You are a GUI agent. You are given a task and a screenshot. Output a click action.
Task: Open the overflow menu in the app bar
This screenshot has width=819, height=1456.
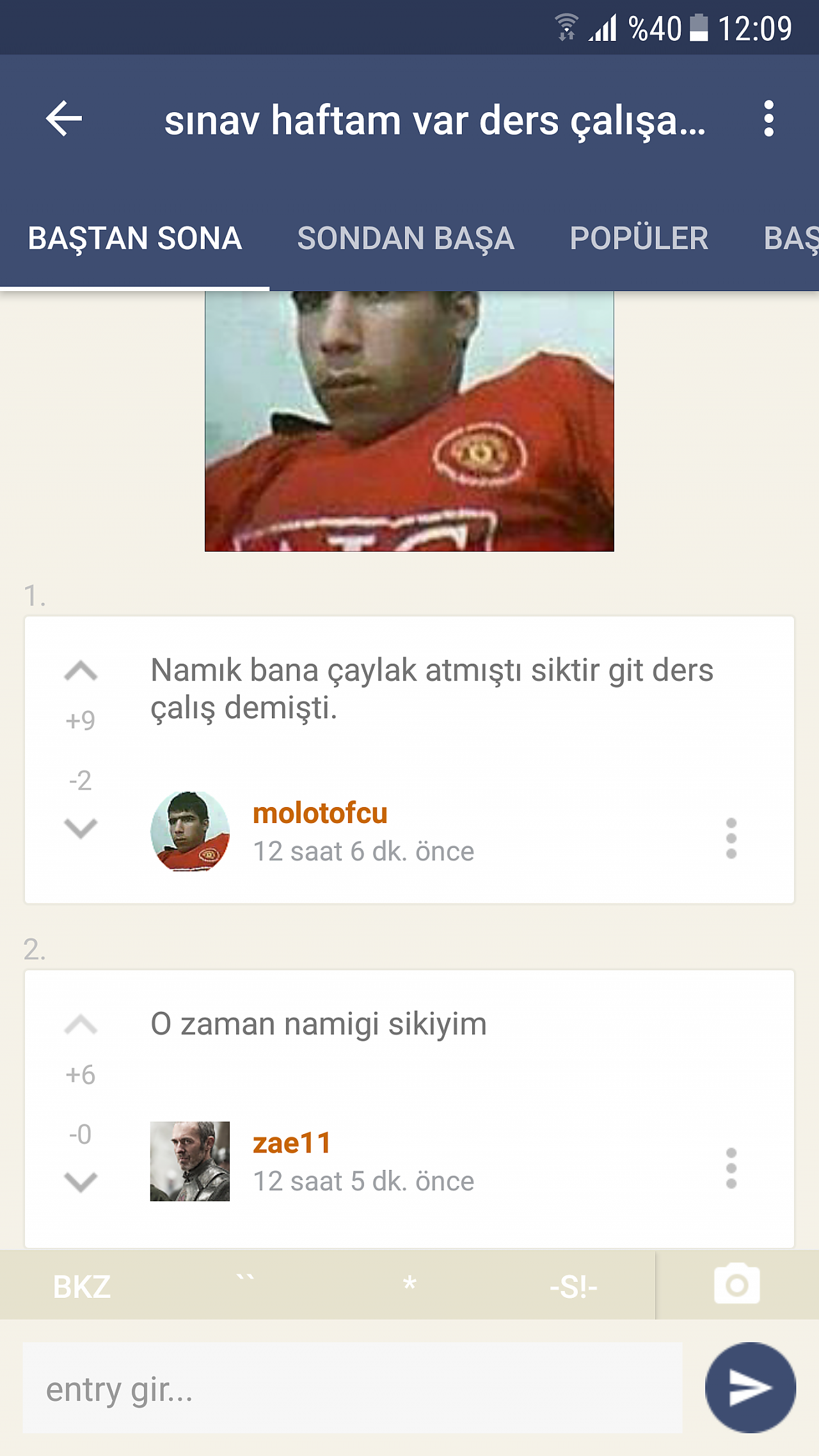(x=768, y=118)
